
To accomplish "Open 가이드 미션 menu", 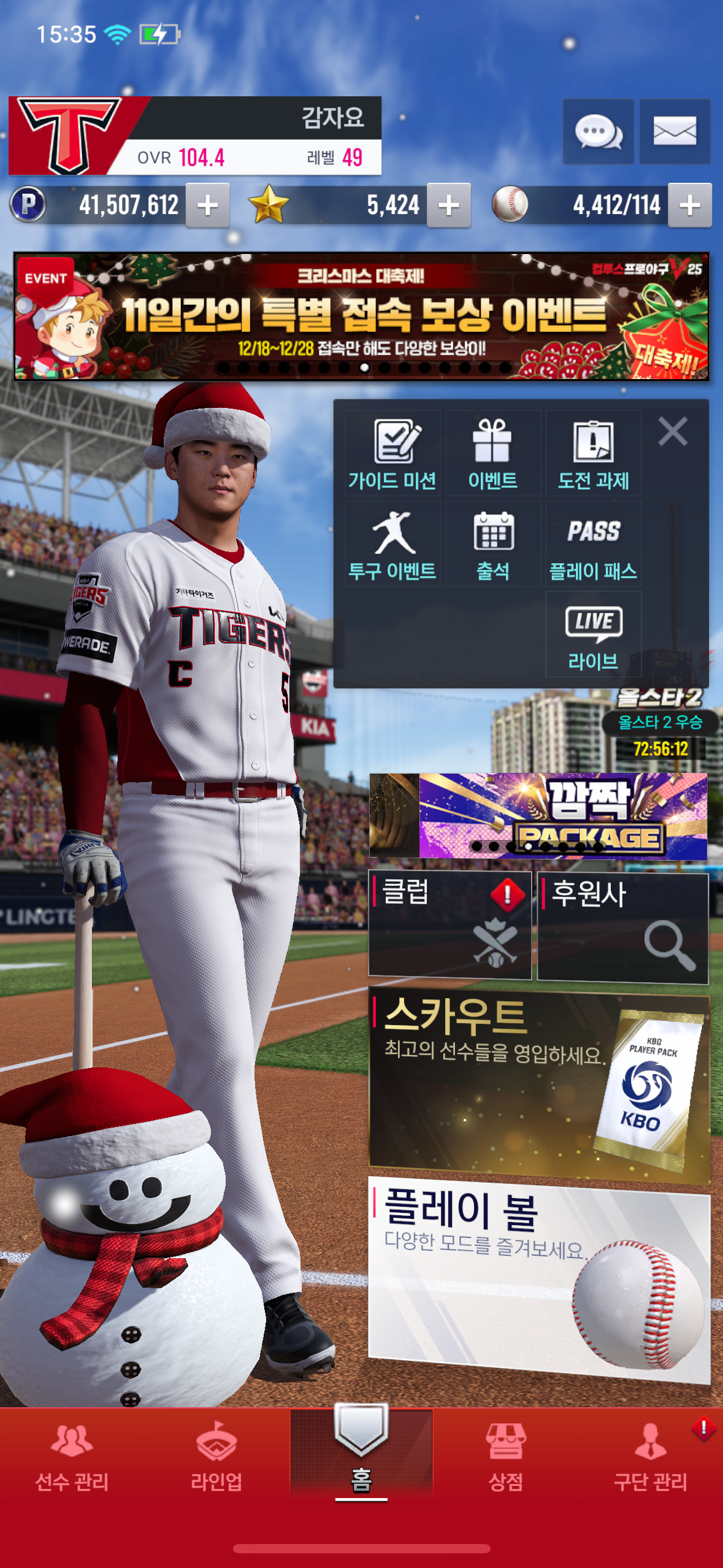I will (x=392, y=454).
